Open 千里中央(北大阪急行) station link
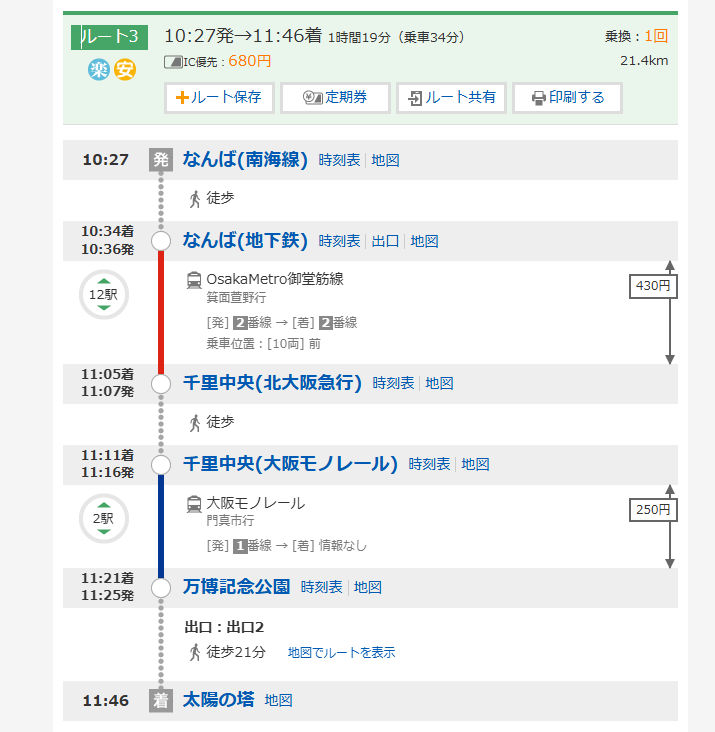This screenshot has width=715, height=732. (x=272, y=382)
